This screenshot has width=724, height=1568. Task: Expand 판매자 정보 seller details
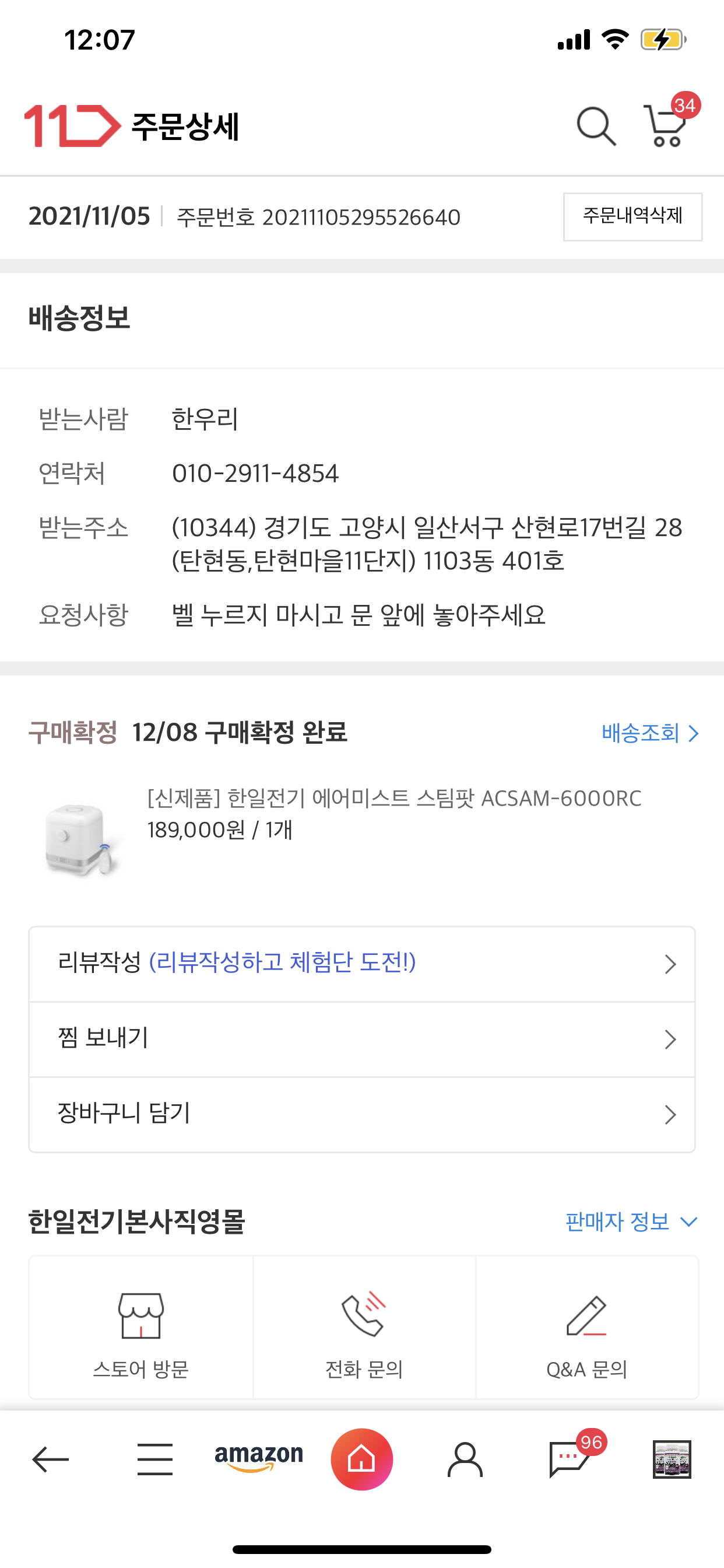pos(631,1221)
